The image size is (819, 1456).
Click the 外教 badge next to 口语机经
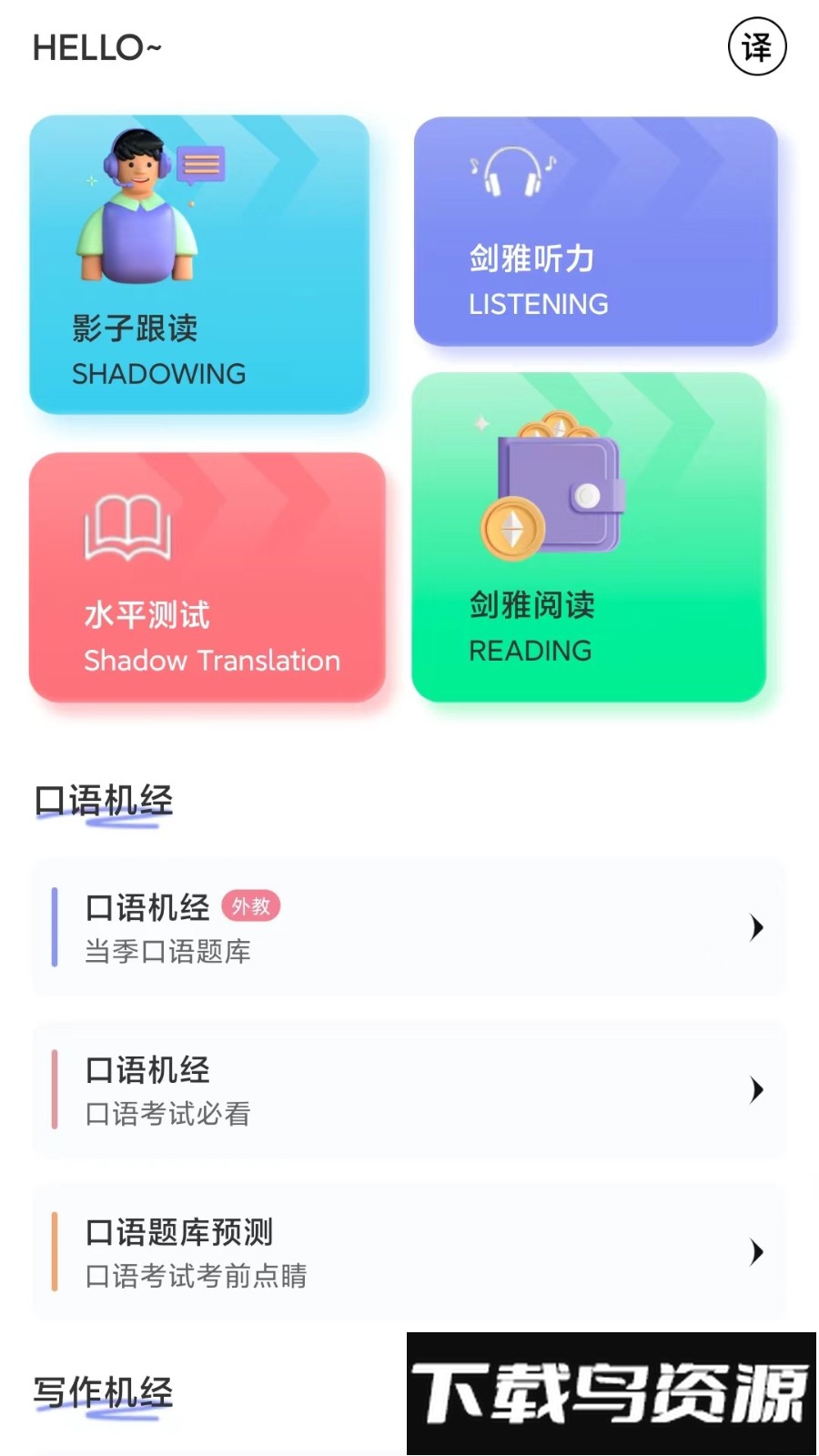252,906
